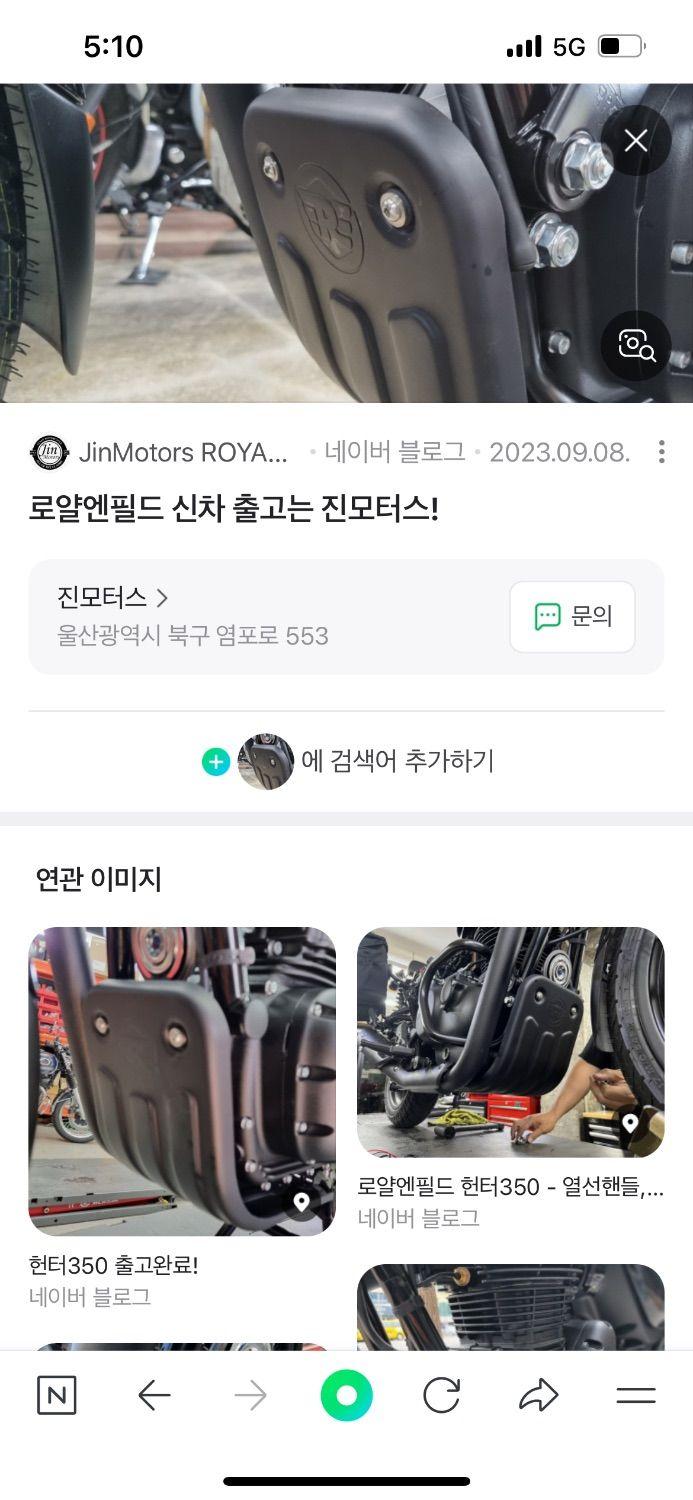Open the browser hamburger menu

pyautogui.click(x=635, y=1395)
